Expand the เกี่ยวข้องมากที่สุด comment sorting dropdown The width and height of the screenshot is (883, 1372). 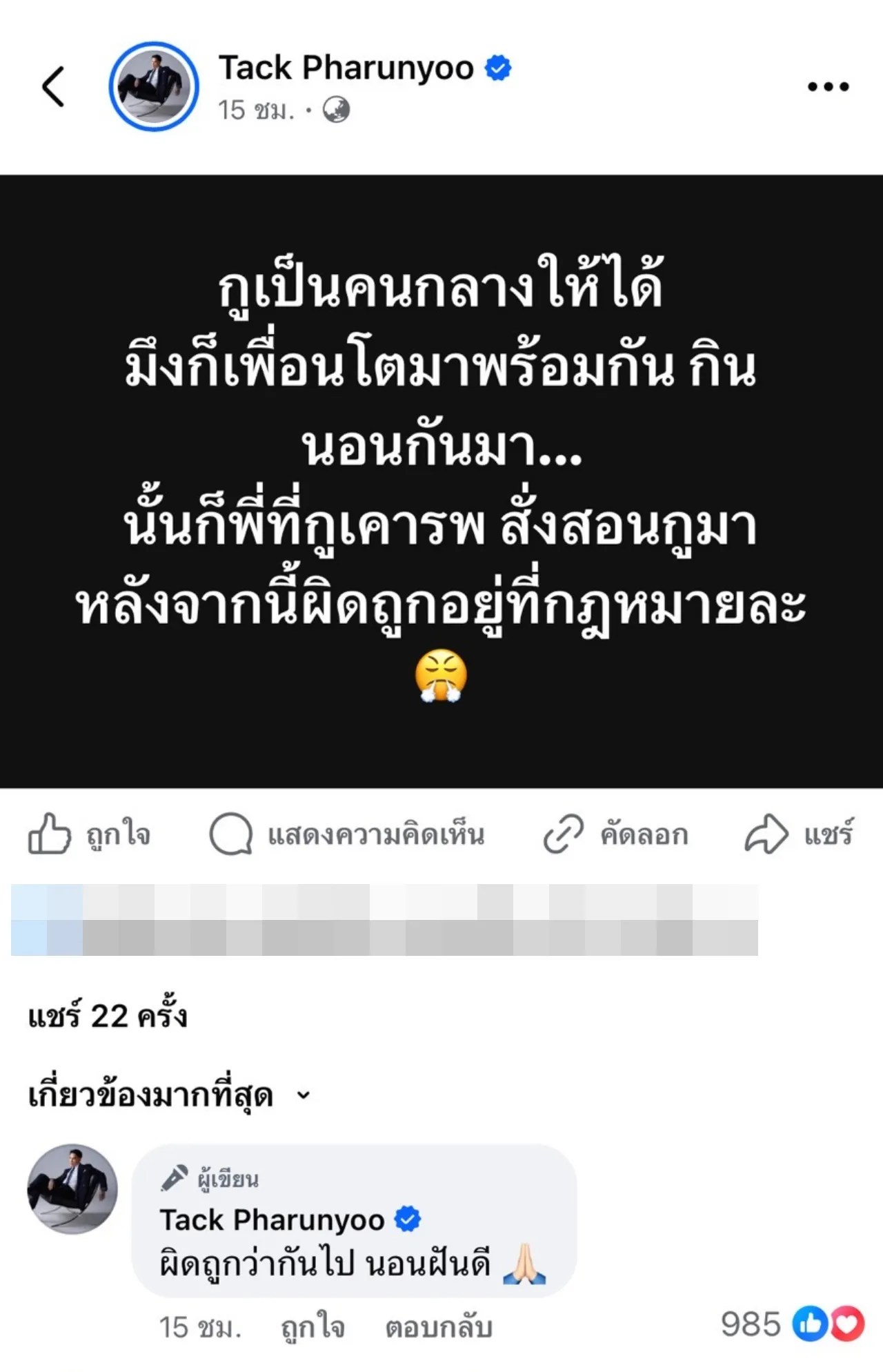tap(169, 1095)
